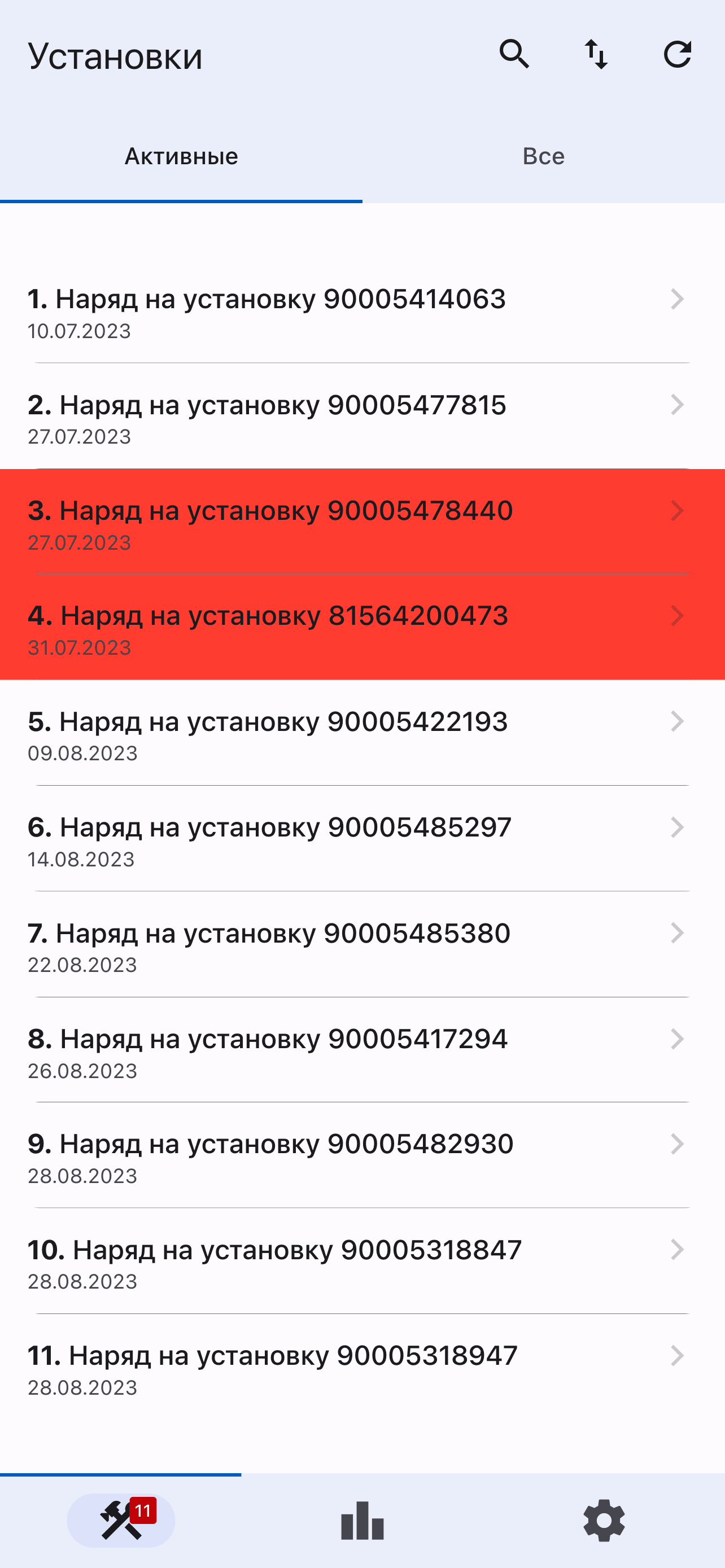Click the sort order icon
This screenshot has height=1568, width=725.
click(x=597, y=54)
